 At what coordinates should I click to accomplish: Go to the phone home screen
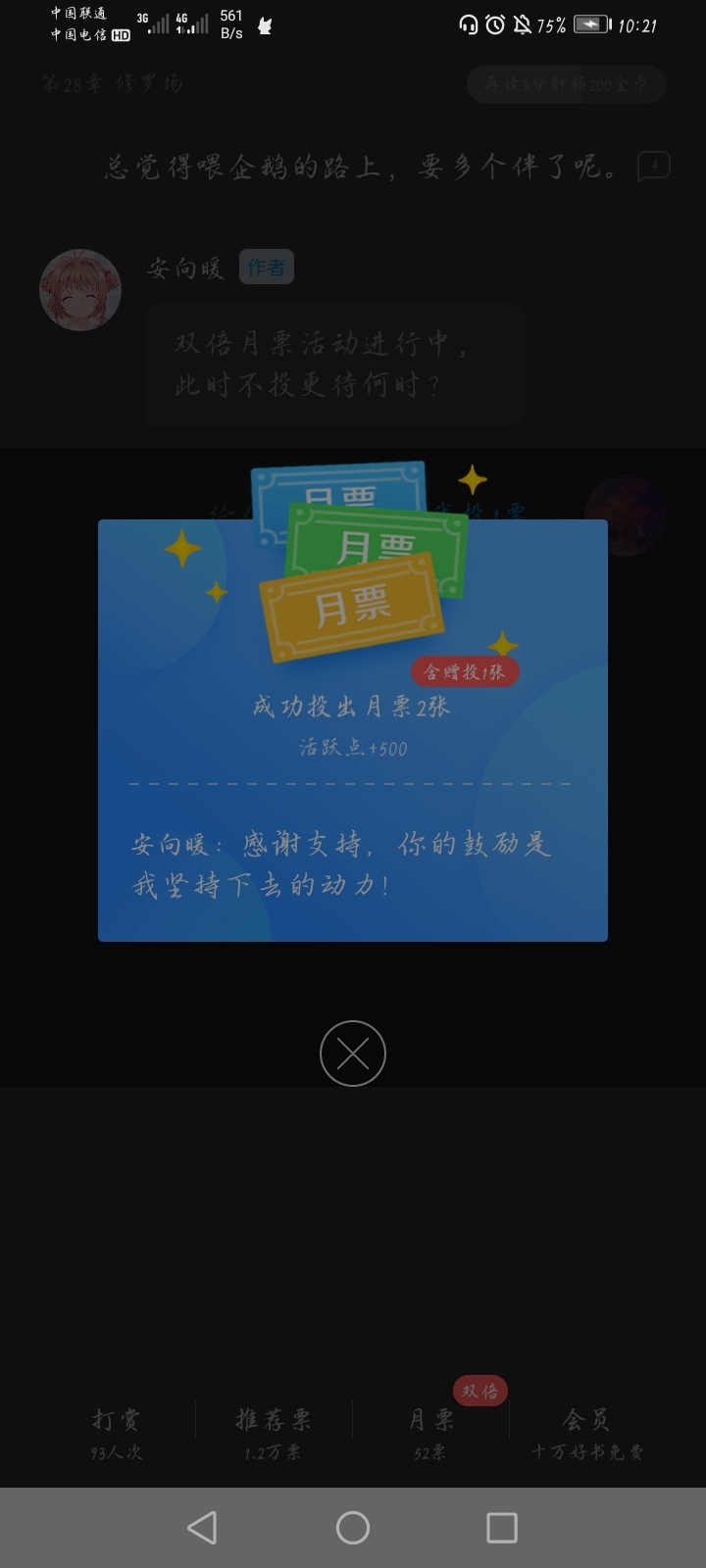(353, 1528)
